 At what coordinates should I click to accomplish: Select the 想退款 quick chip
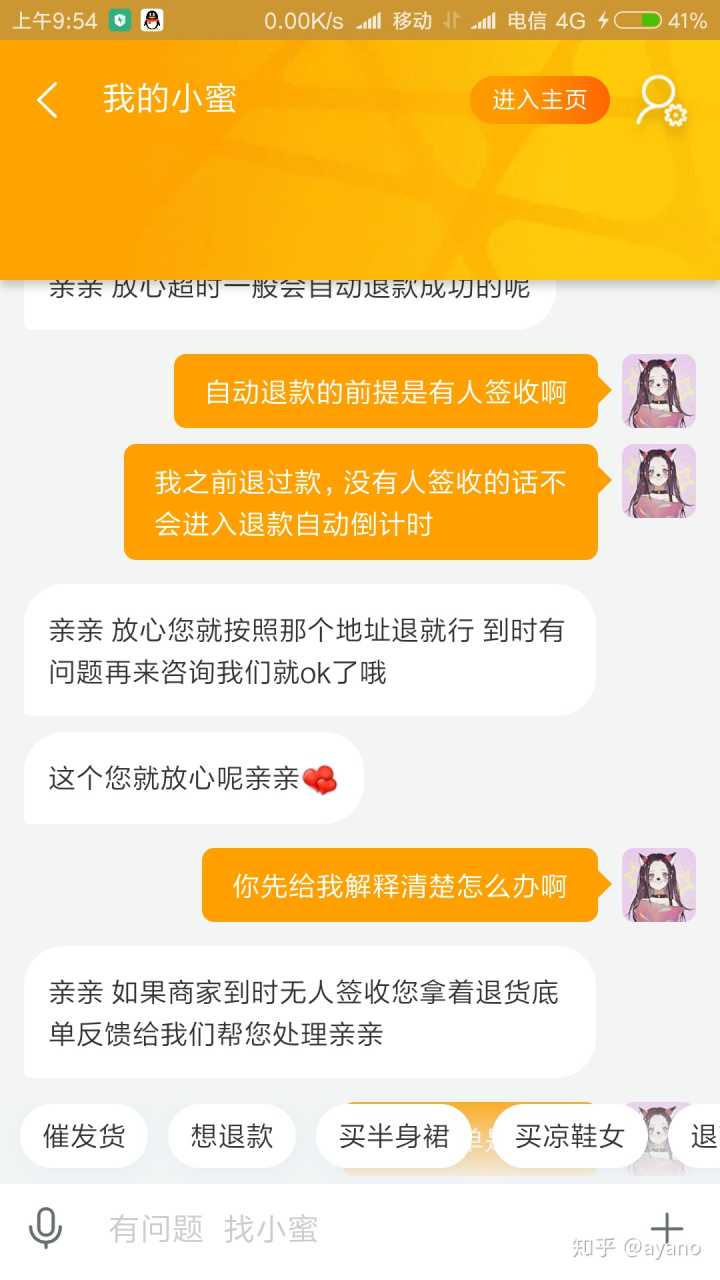point(232,1136)
